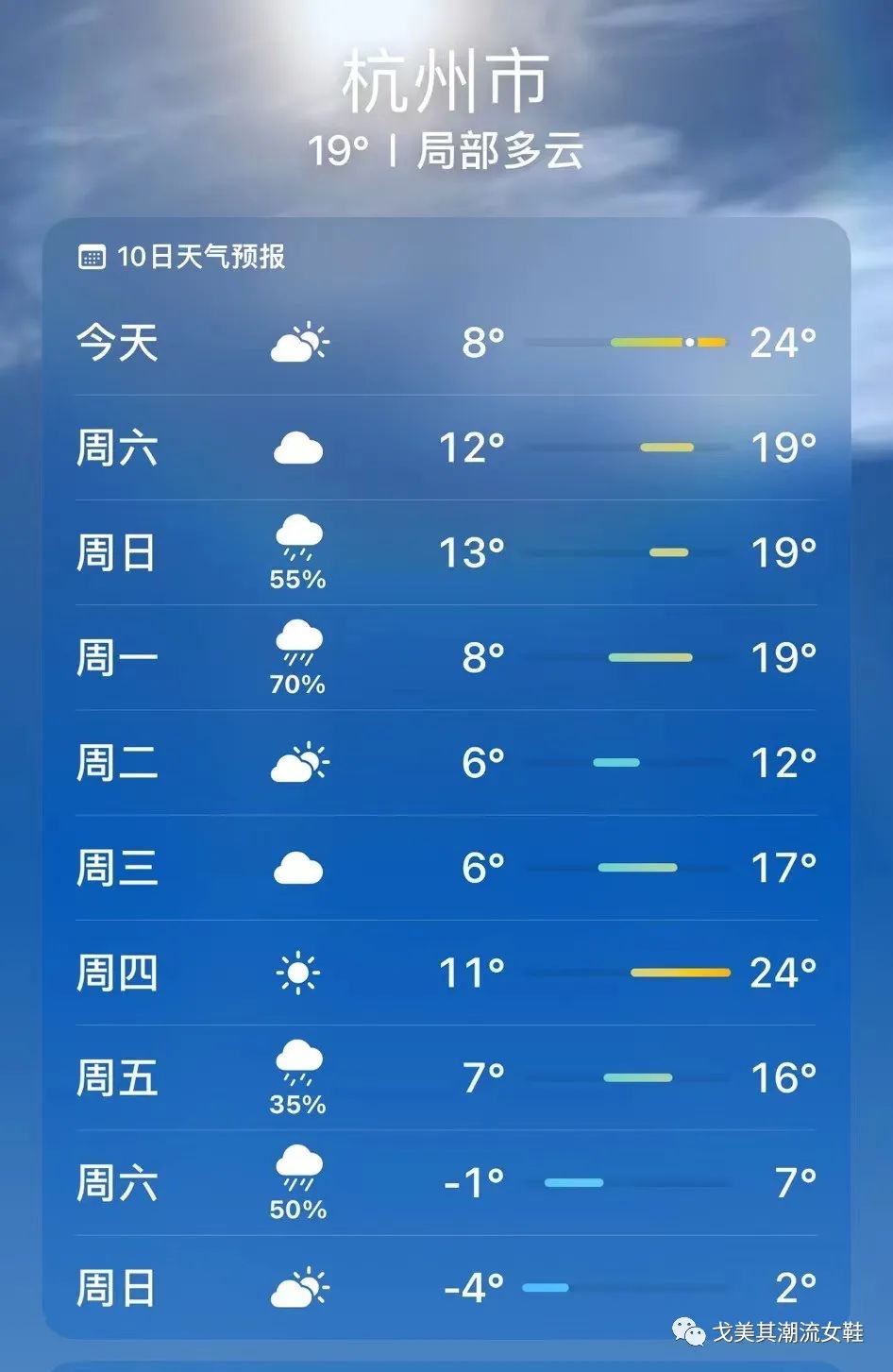The width and height of the screenshot is (893, 1372).
Task: View 周一 forecast with 70% rain
Action: pos(446,657)
